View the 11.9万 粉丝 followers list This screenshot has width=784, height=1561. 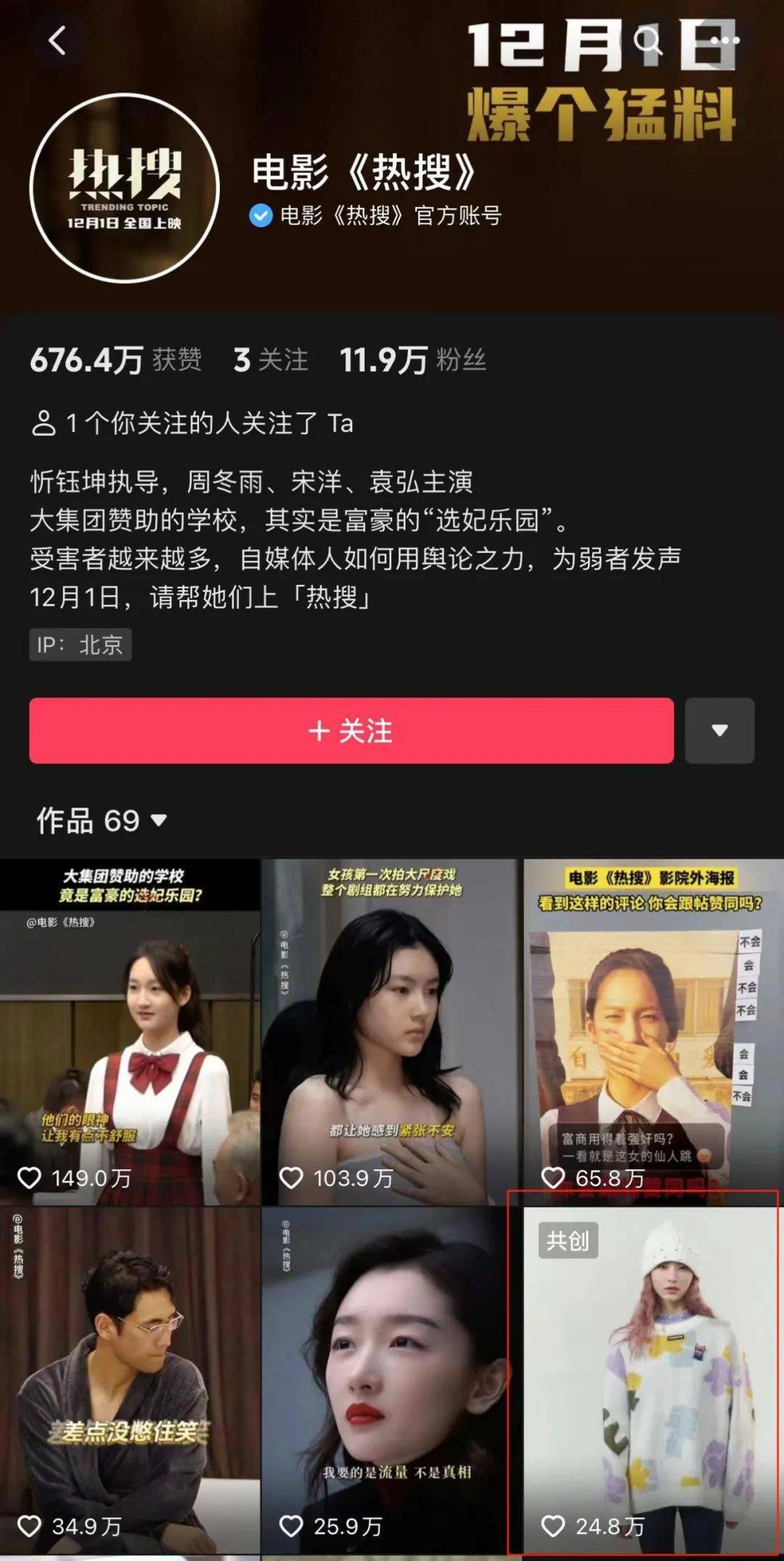coord(412,360)
